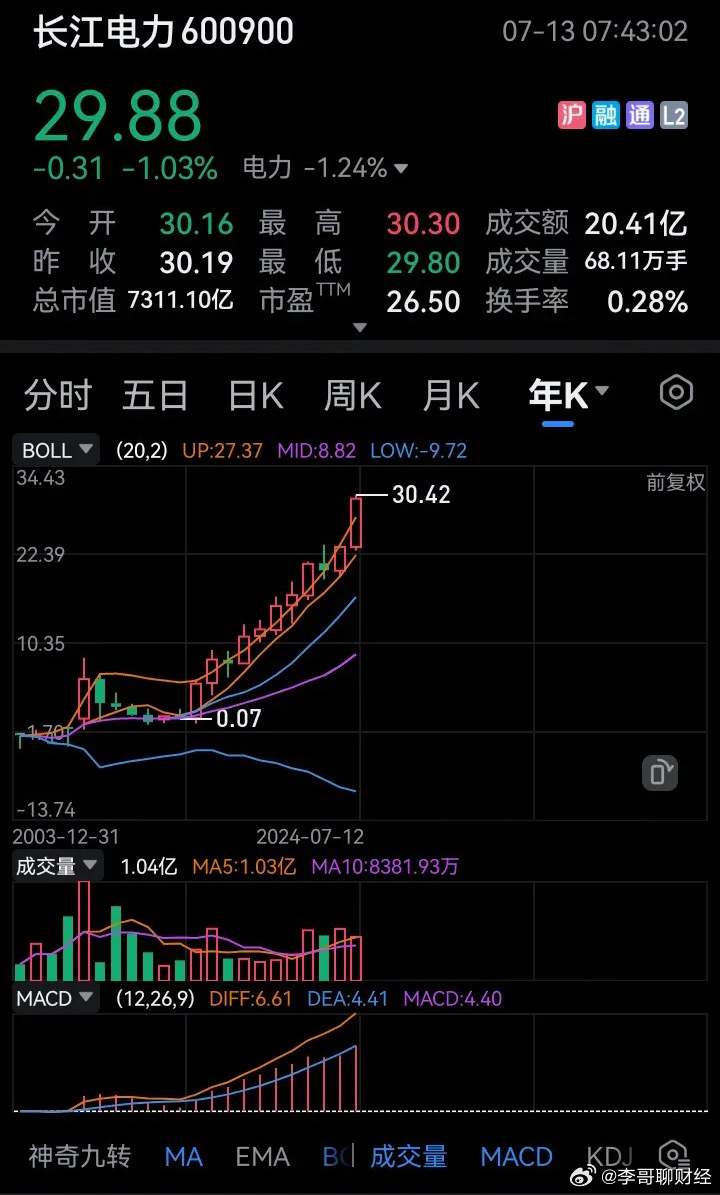Select the MA indicator button
The height and width of the screenshot is (1195, 720).
tap(183, 1156)
